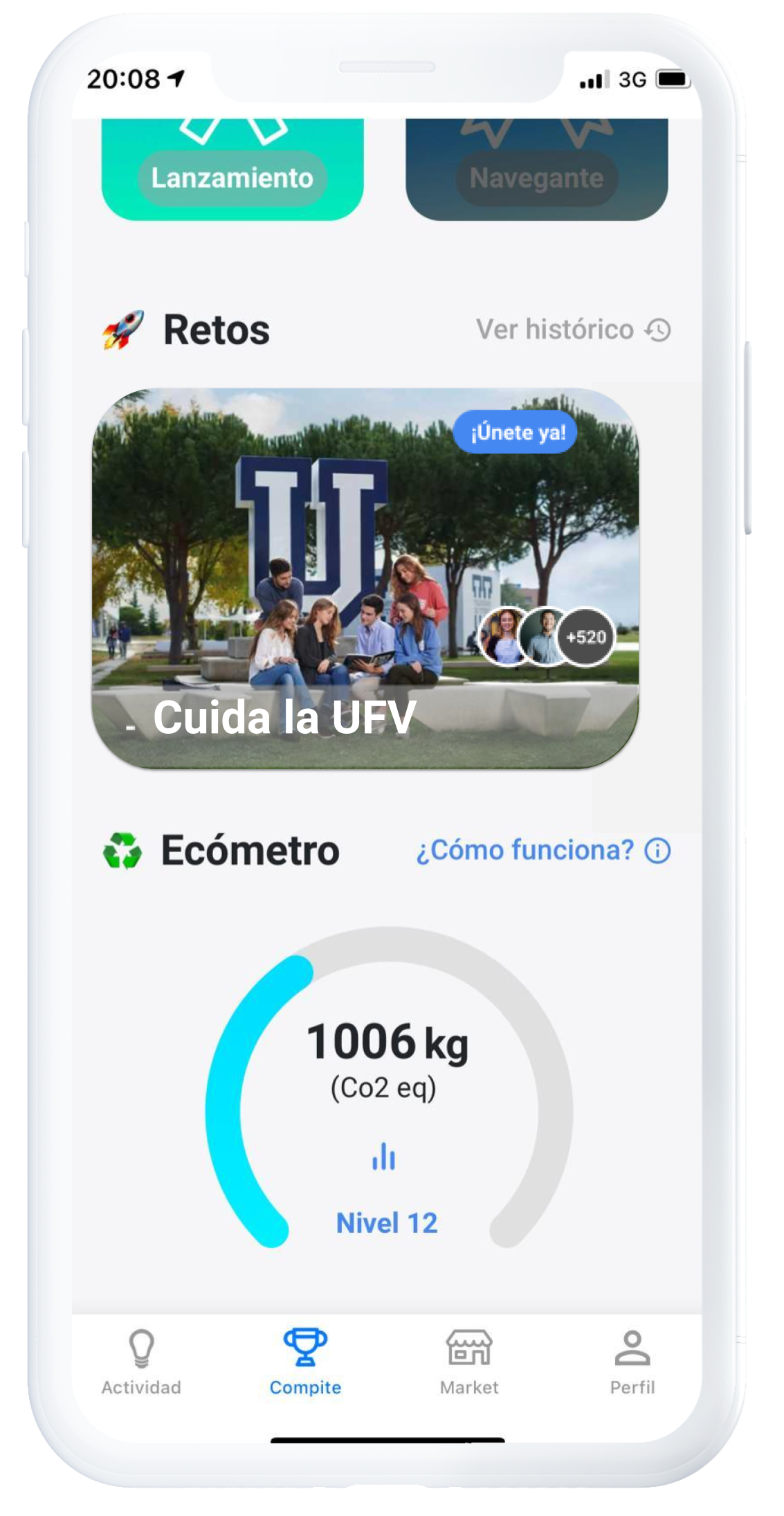Image resolution: width=784 pixels, height=1516 pixels.
Task: Tap the ¡Únete ya! button
Action: coord(516,433)
